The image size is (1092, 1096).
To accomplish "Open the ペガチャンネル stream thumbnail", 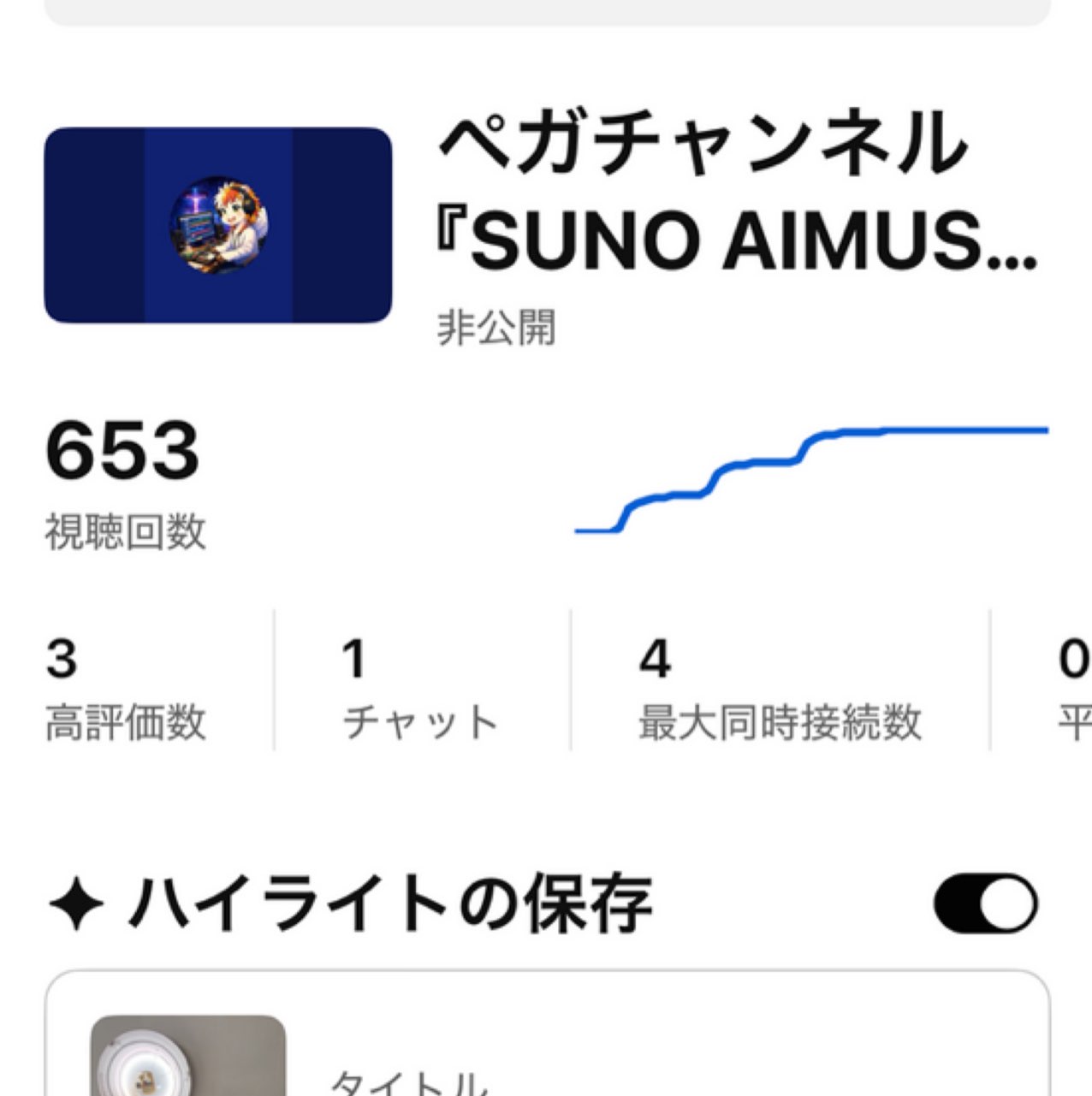I will tap(217, 225).
